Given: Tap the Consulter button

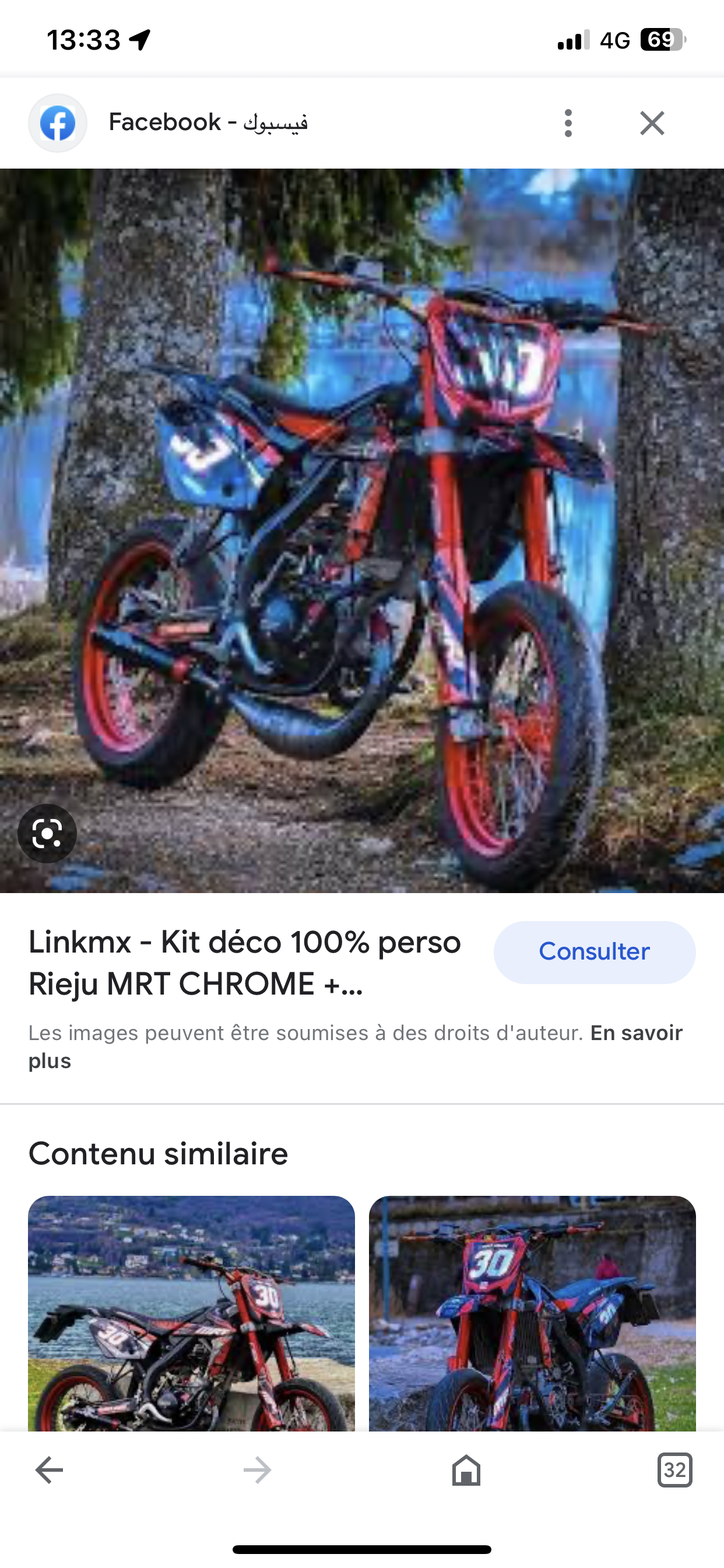Looking at the screenshot, I should (x=594, y=951).
